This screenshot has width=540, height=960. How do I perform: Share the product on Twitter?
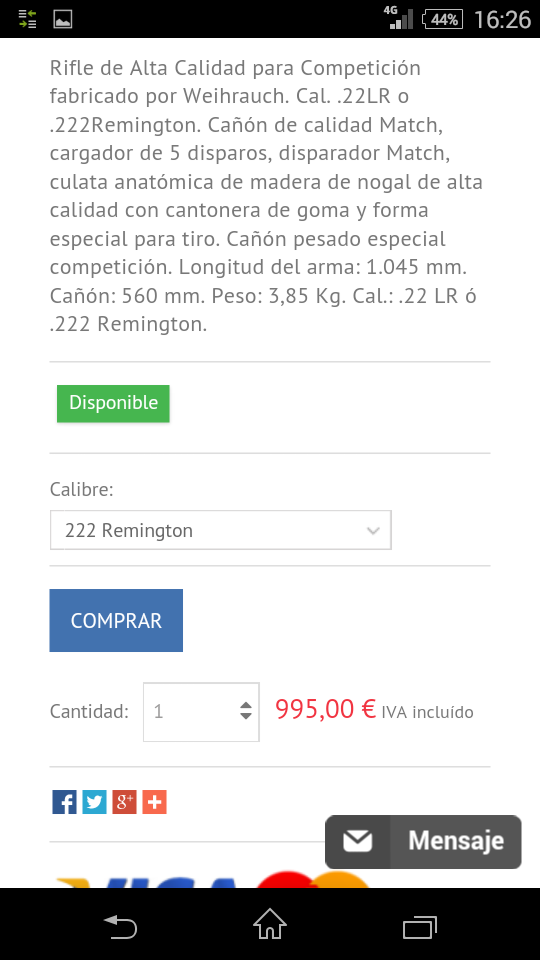click(x=94, y=802)
